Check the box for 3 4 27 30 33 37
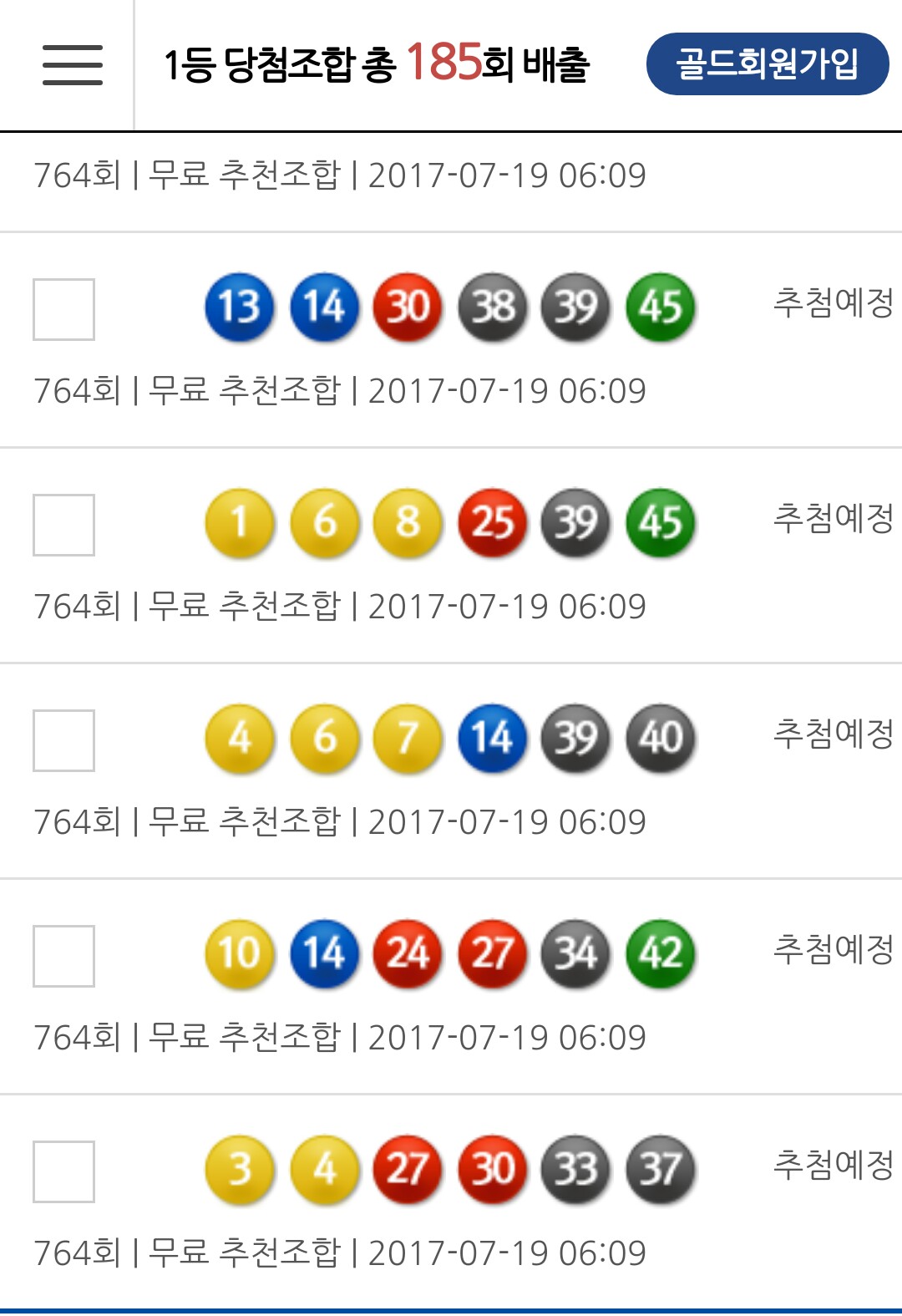 pos(63,1171)
